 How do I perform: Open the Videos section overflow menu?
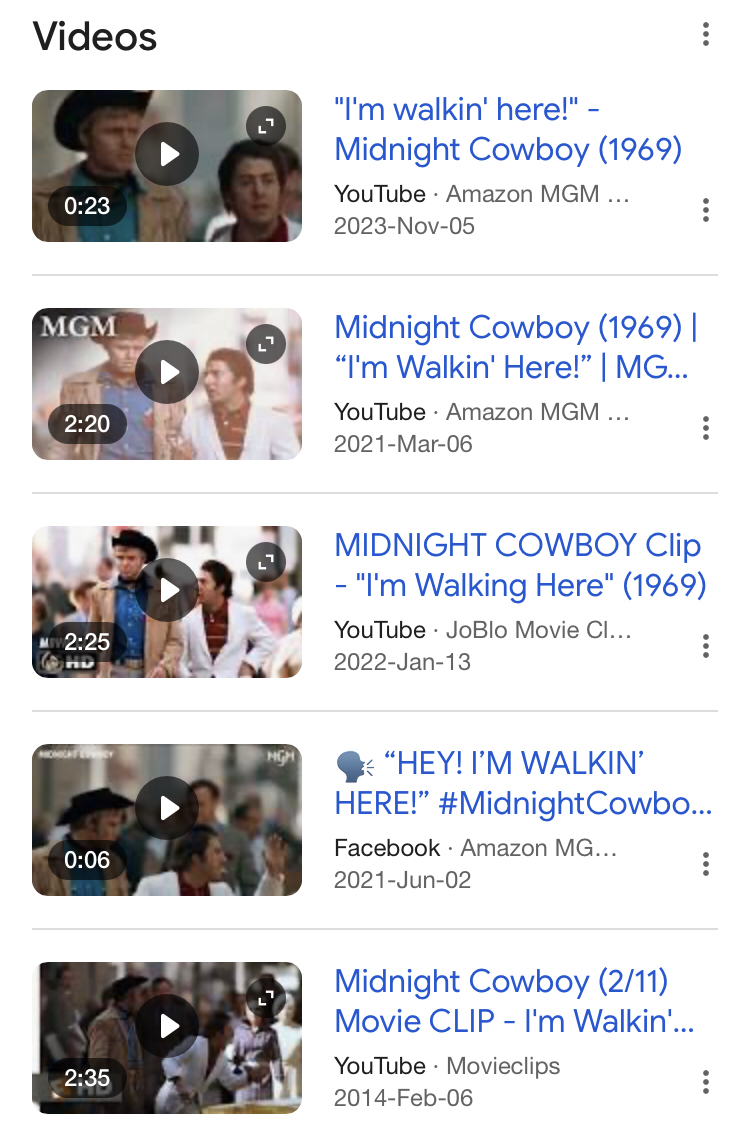pos(706,35)
